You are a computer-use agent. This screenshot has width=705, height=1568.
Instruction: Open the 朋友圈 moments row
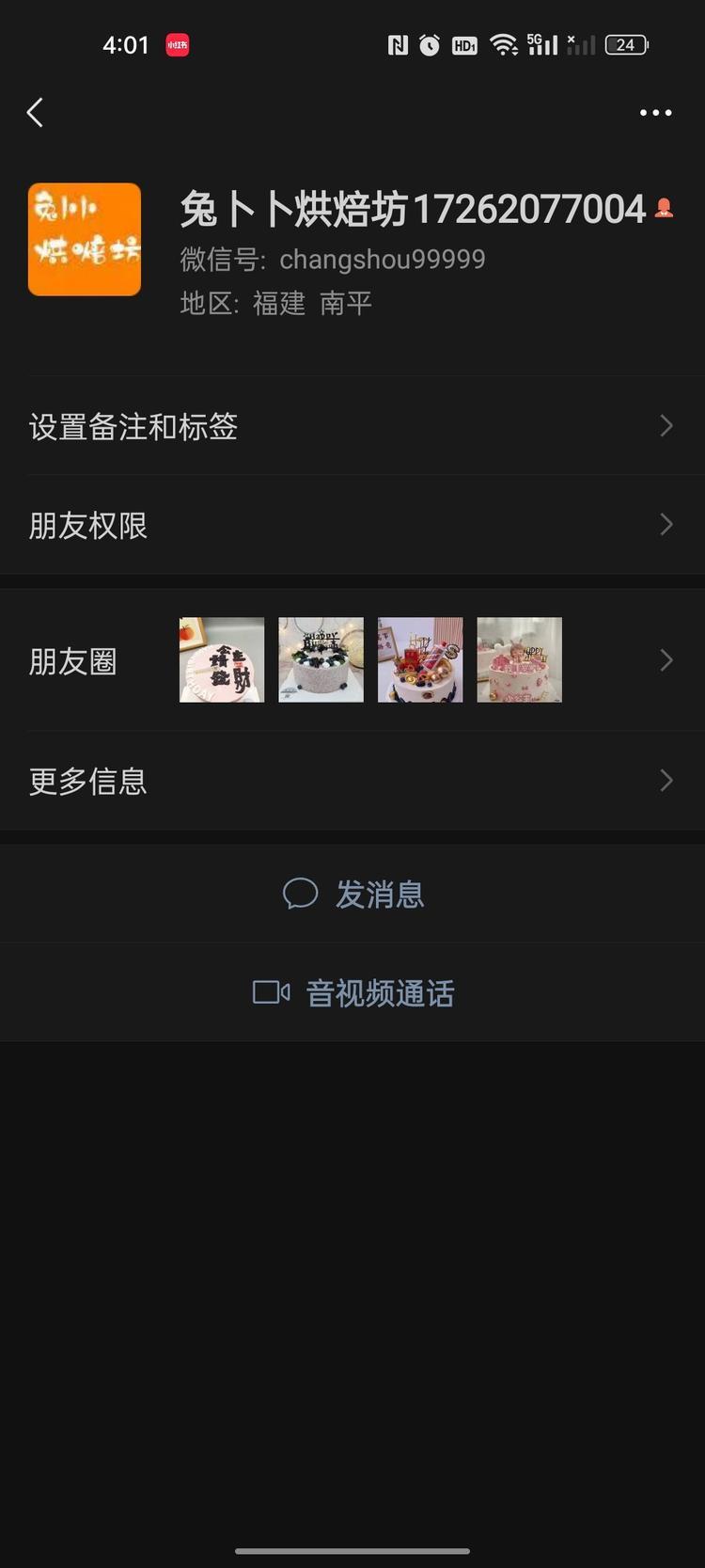352,660
